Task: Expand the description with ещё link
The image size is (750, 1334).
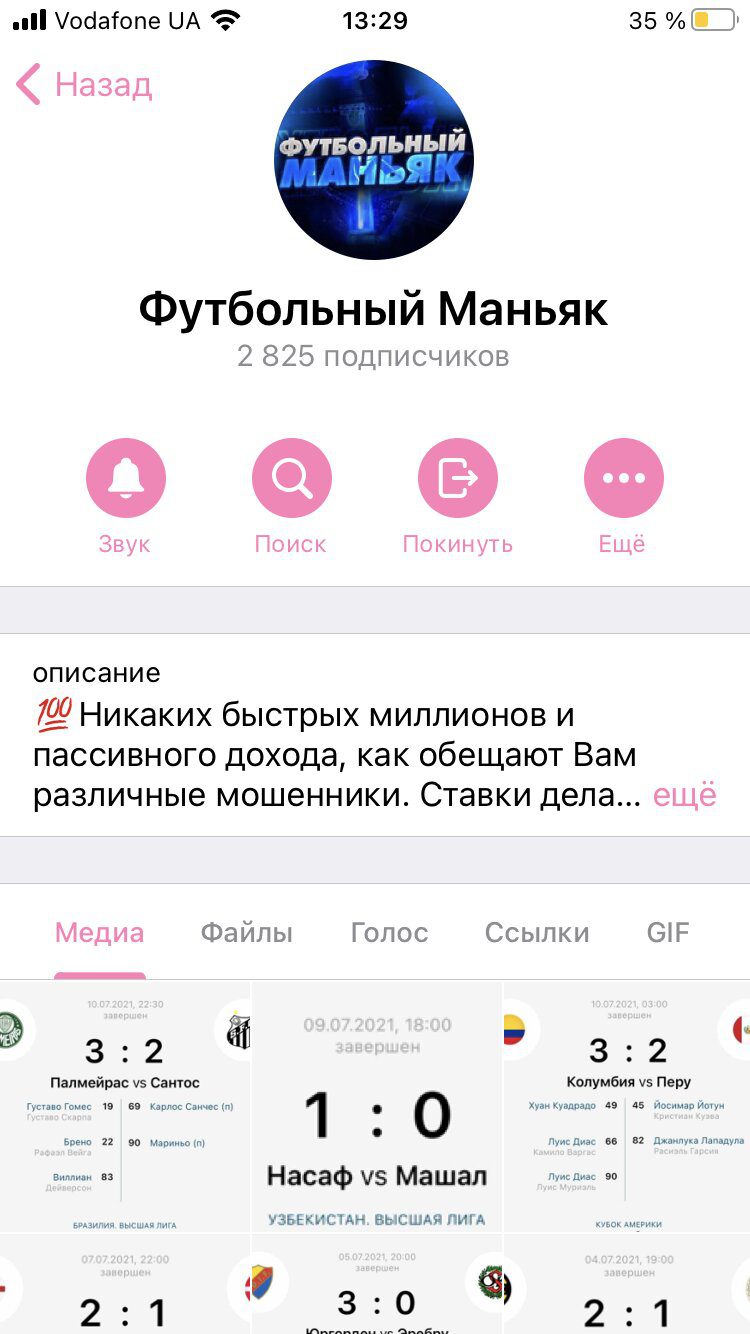Action: 685,794
